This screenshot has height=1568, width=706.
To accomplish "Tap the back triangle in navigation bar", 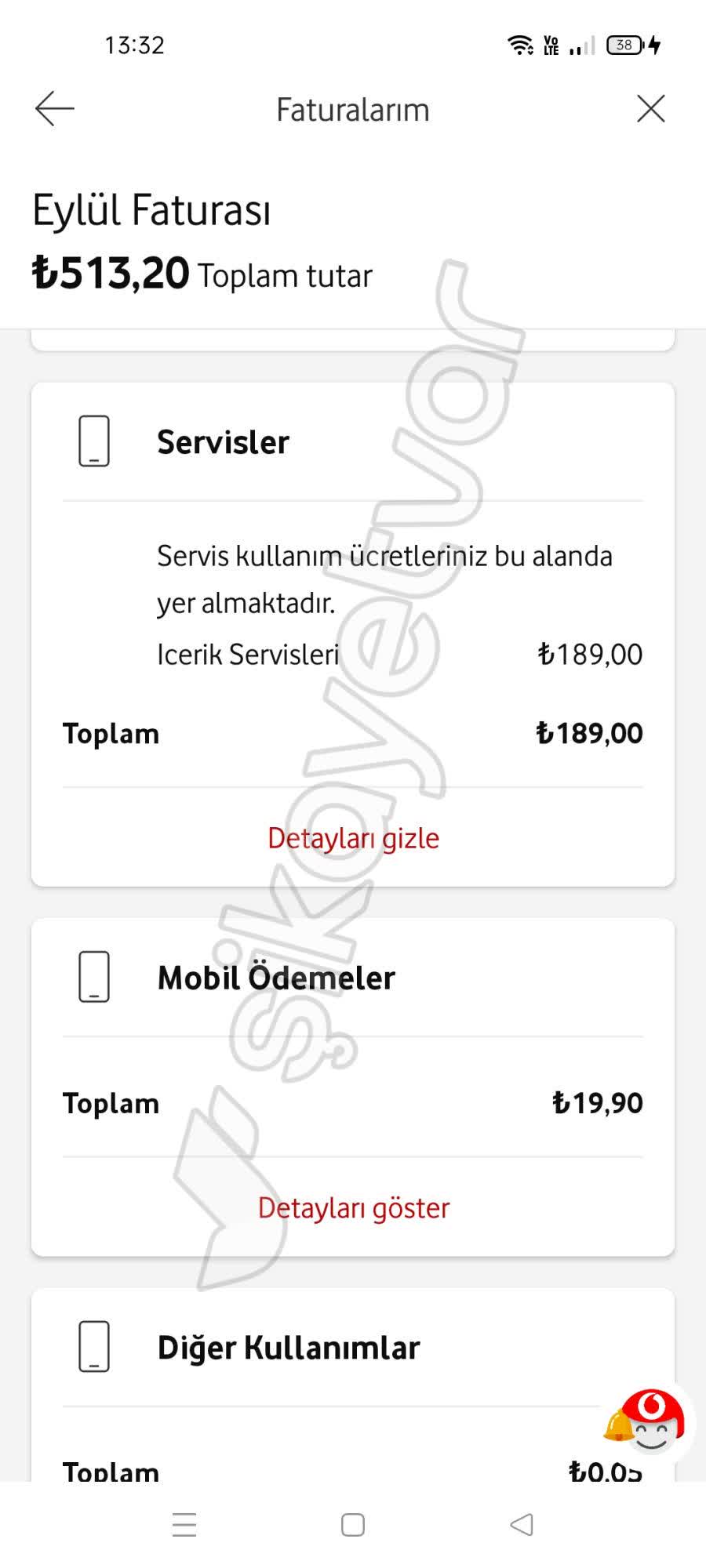I will click(x=521, y=1524).
